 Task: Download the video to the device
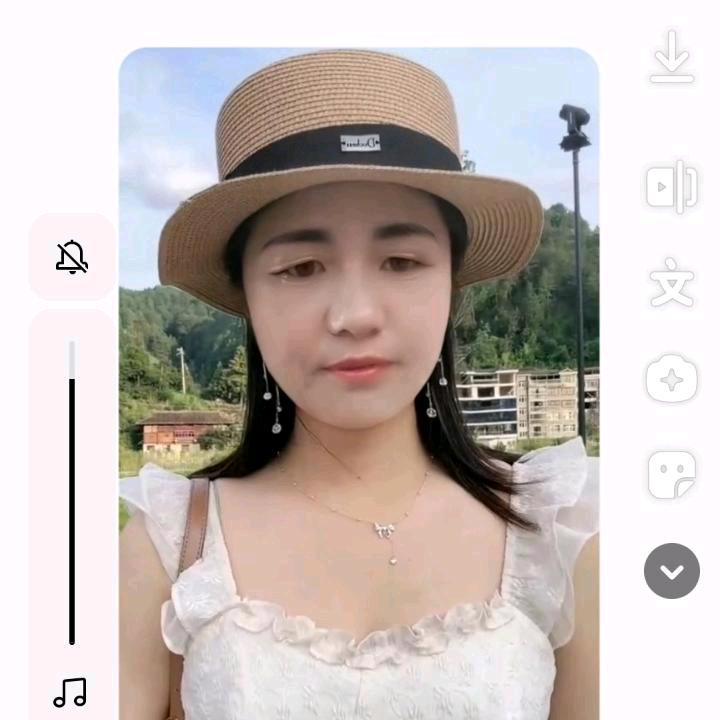672,58
